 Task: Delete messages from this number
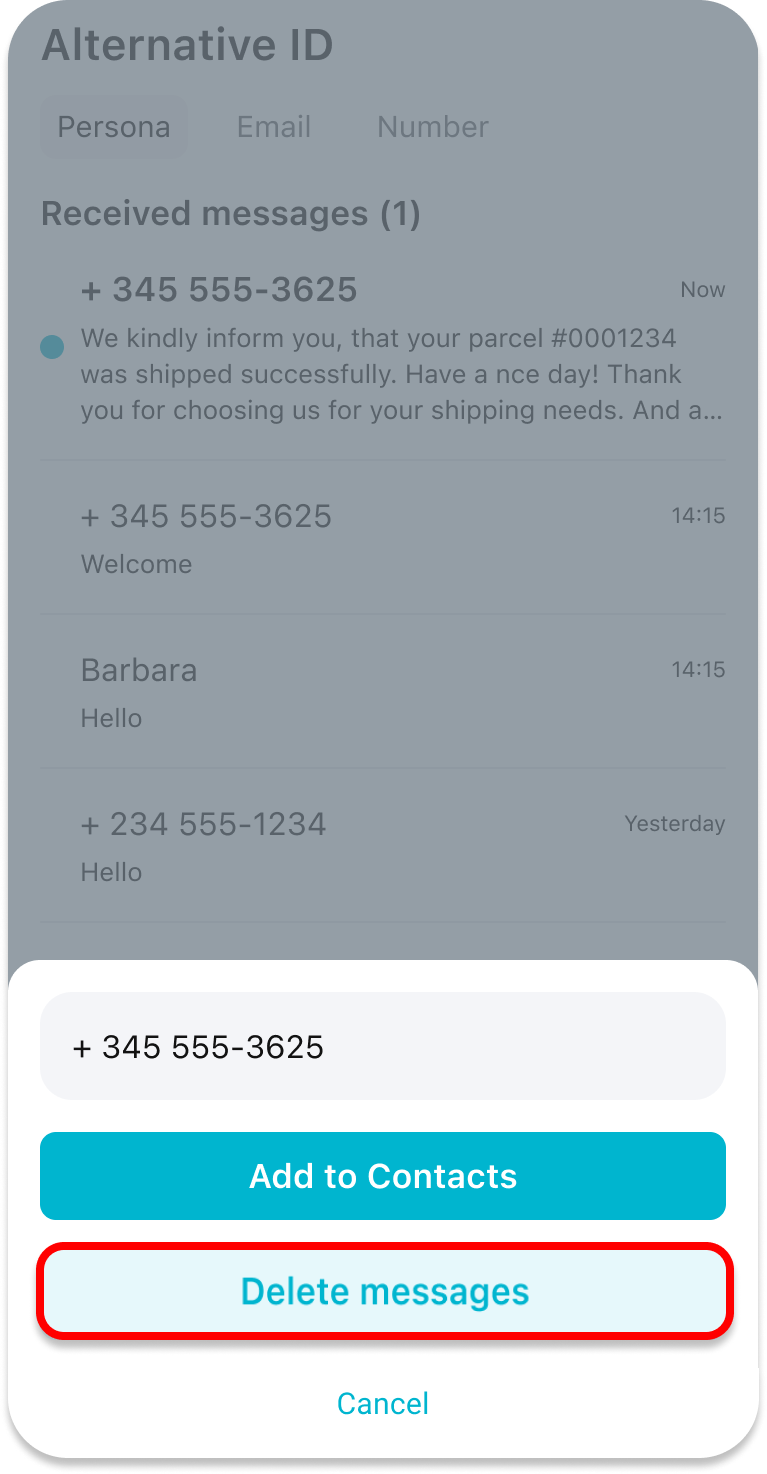click(384, 1291)
